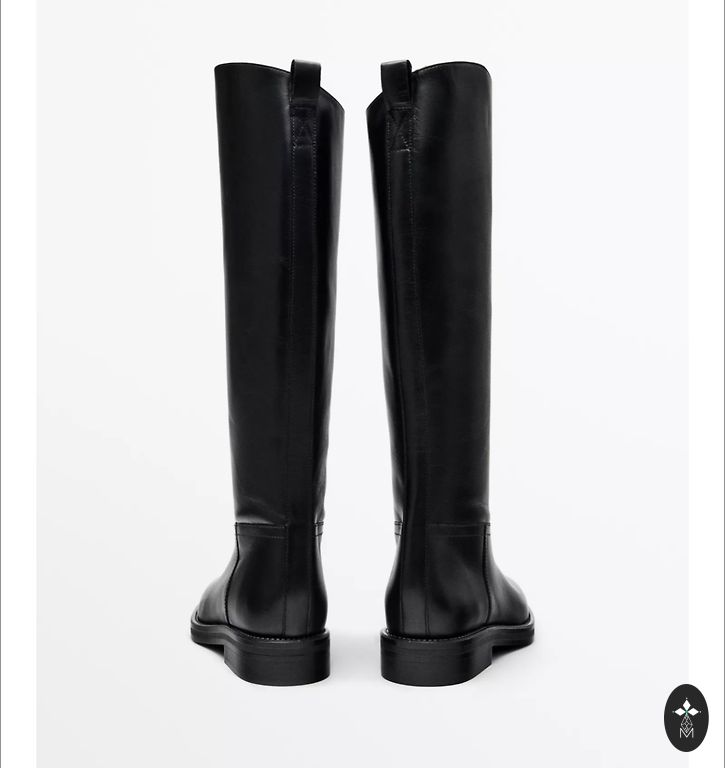Open the floating M assistant button
This screenshot has width=725, height=768.
686,717
